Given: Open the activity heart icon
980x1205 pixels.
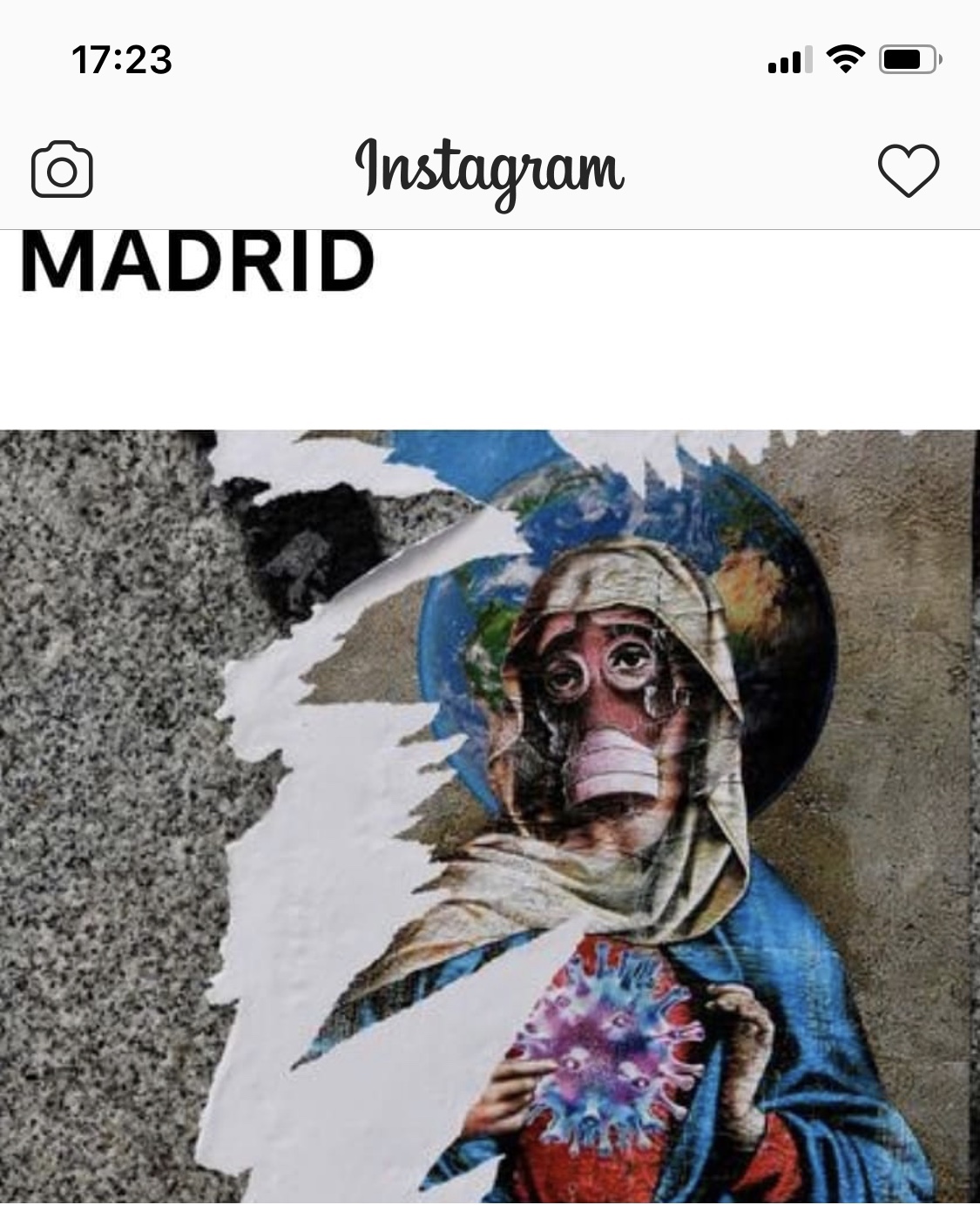Looking at the screenshot, I should click(x=908, y=169).
